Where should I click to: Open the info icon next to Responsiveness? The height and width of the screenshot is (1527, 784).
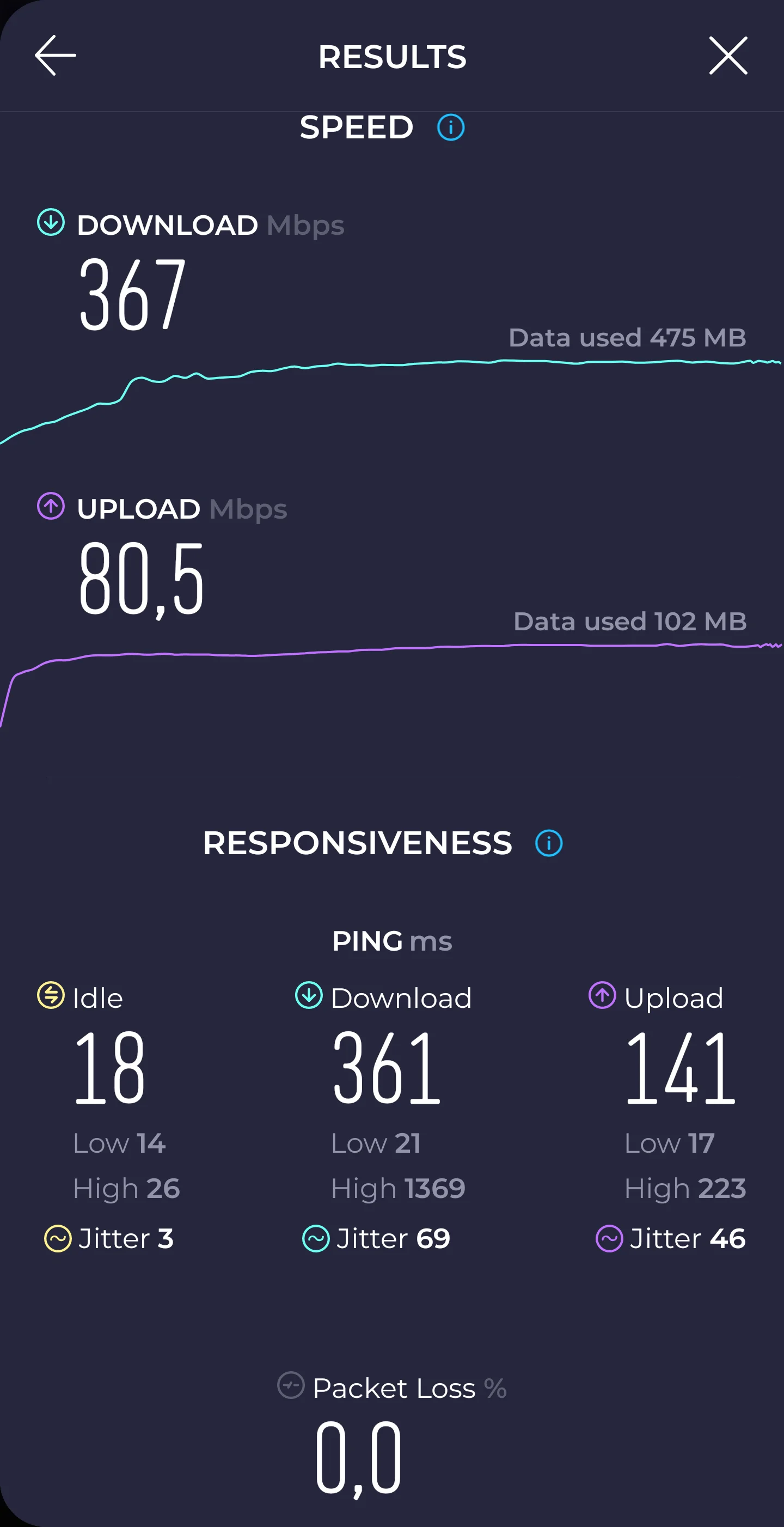click(x=548, y=843)
